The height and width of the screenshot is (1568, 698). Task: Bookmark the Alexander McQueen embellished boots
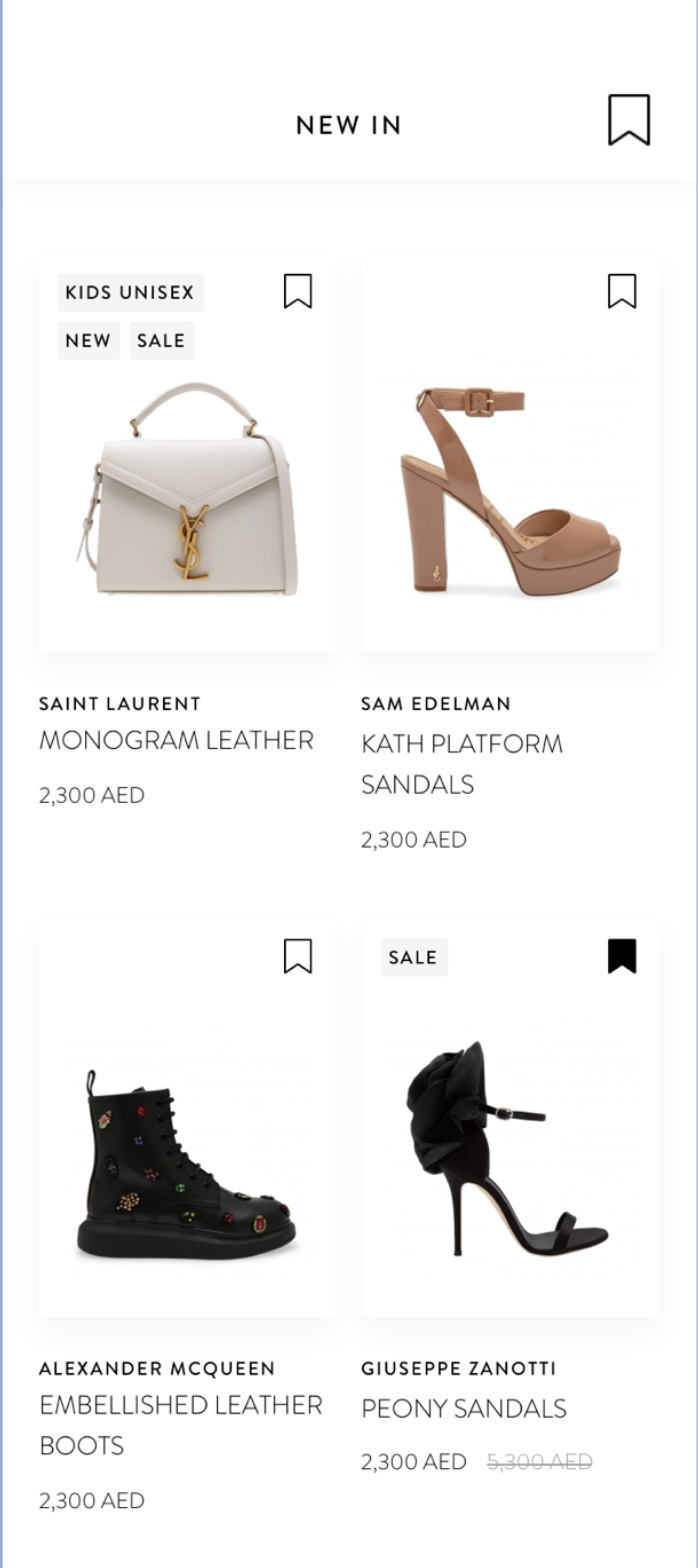tap(298, 956)
